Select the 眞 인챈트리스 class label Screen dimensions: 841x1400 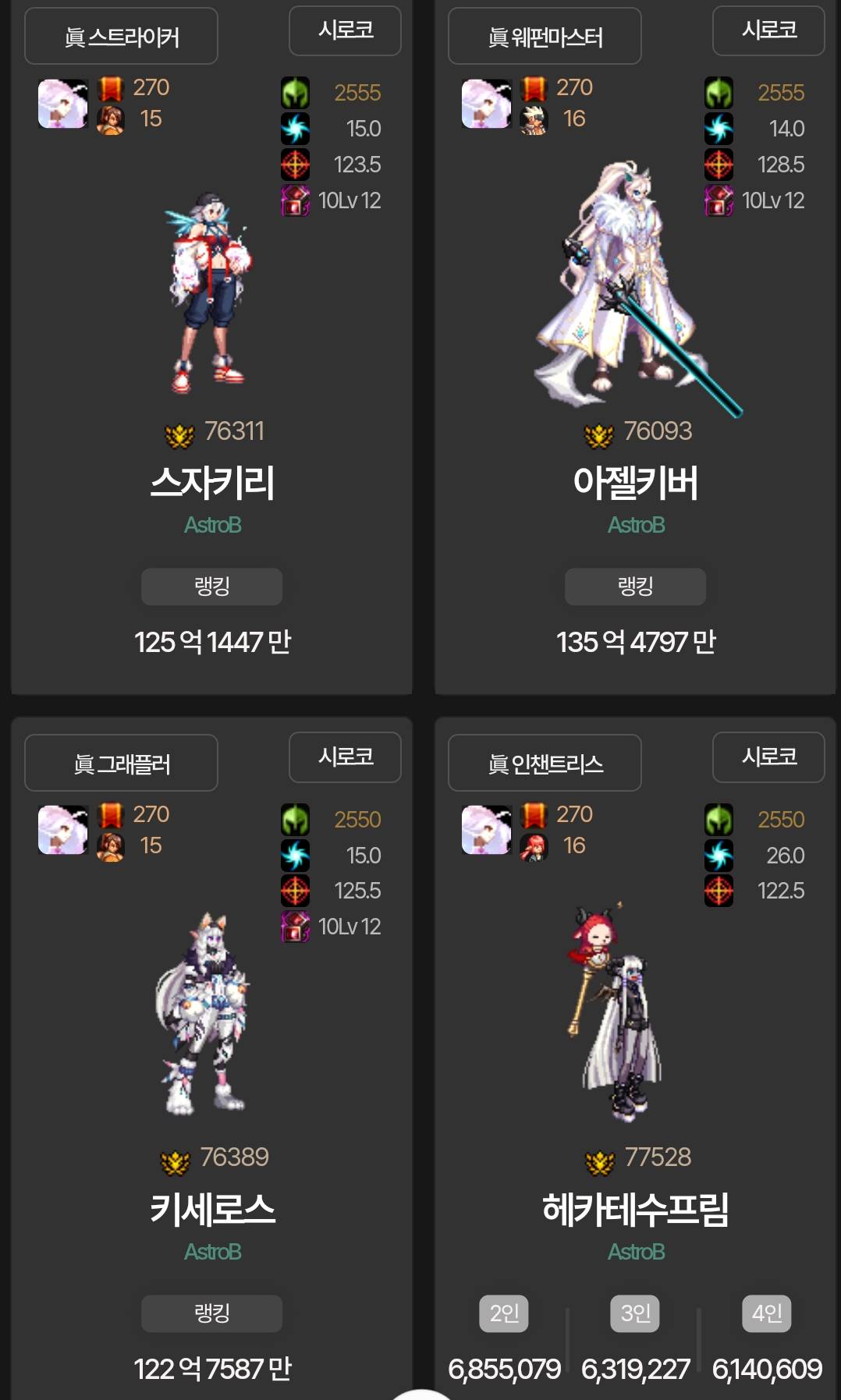click(x=545, y=763)
